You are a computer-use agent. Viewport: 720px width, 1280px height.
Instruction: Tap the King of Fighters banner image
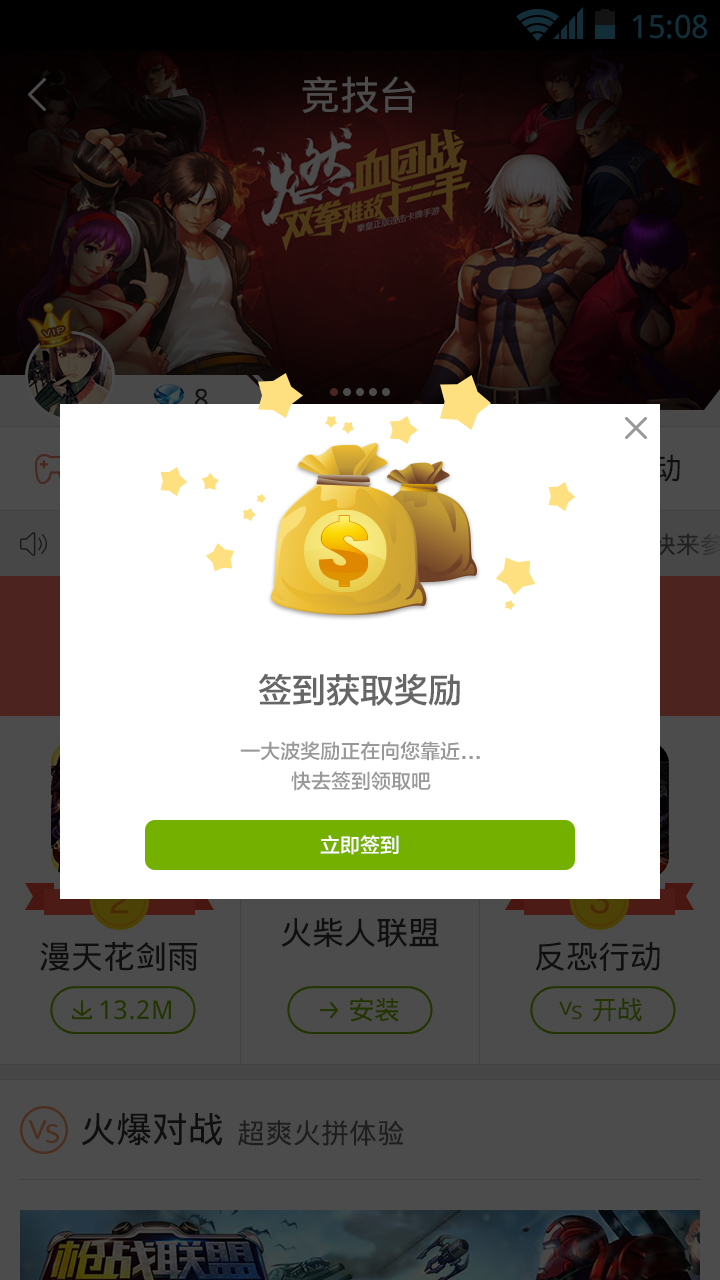(x=360, y=220)
